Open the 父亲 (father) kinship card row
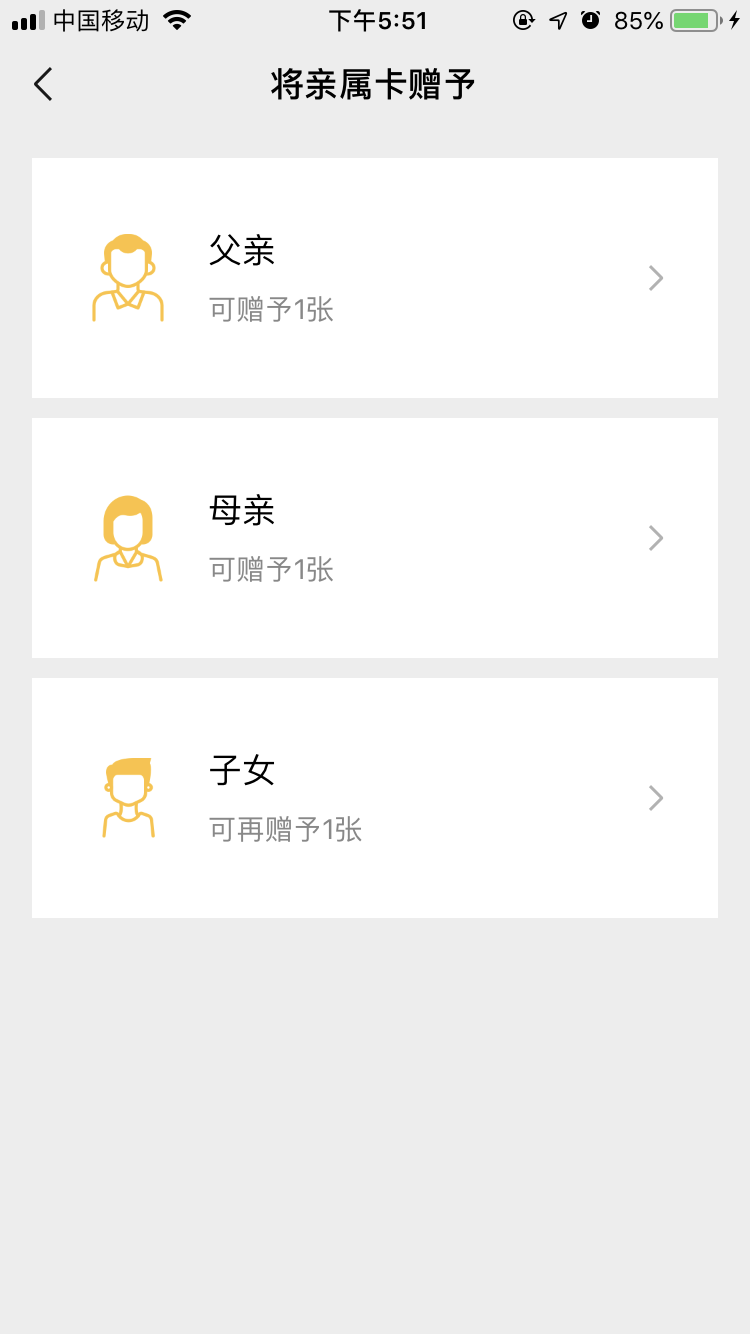Image resolution: width=750 pixels, height=1334 pixels. tap(374, 278)
